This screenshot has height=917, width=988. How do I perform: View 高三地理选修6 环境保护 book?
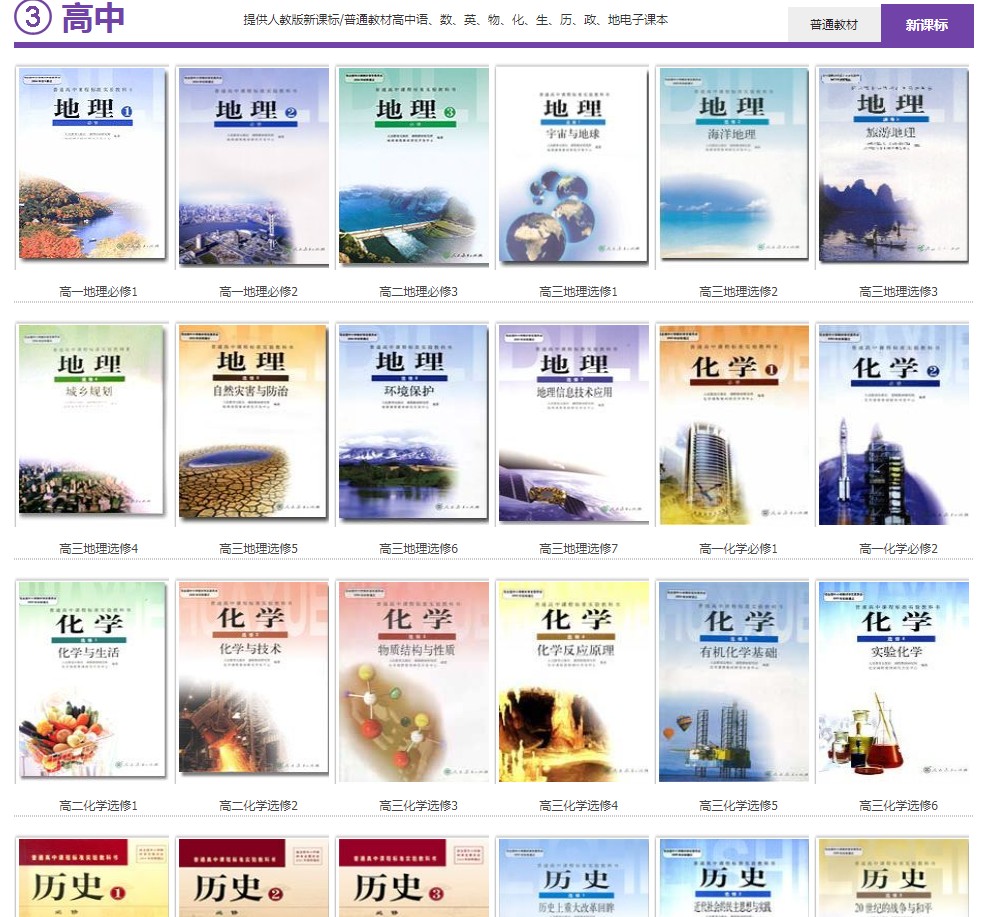(x=413, y=422)
